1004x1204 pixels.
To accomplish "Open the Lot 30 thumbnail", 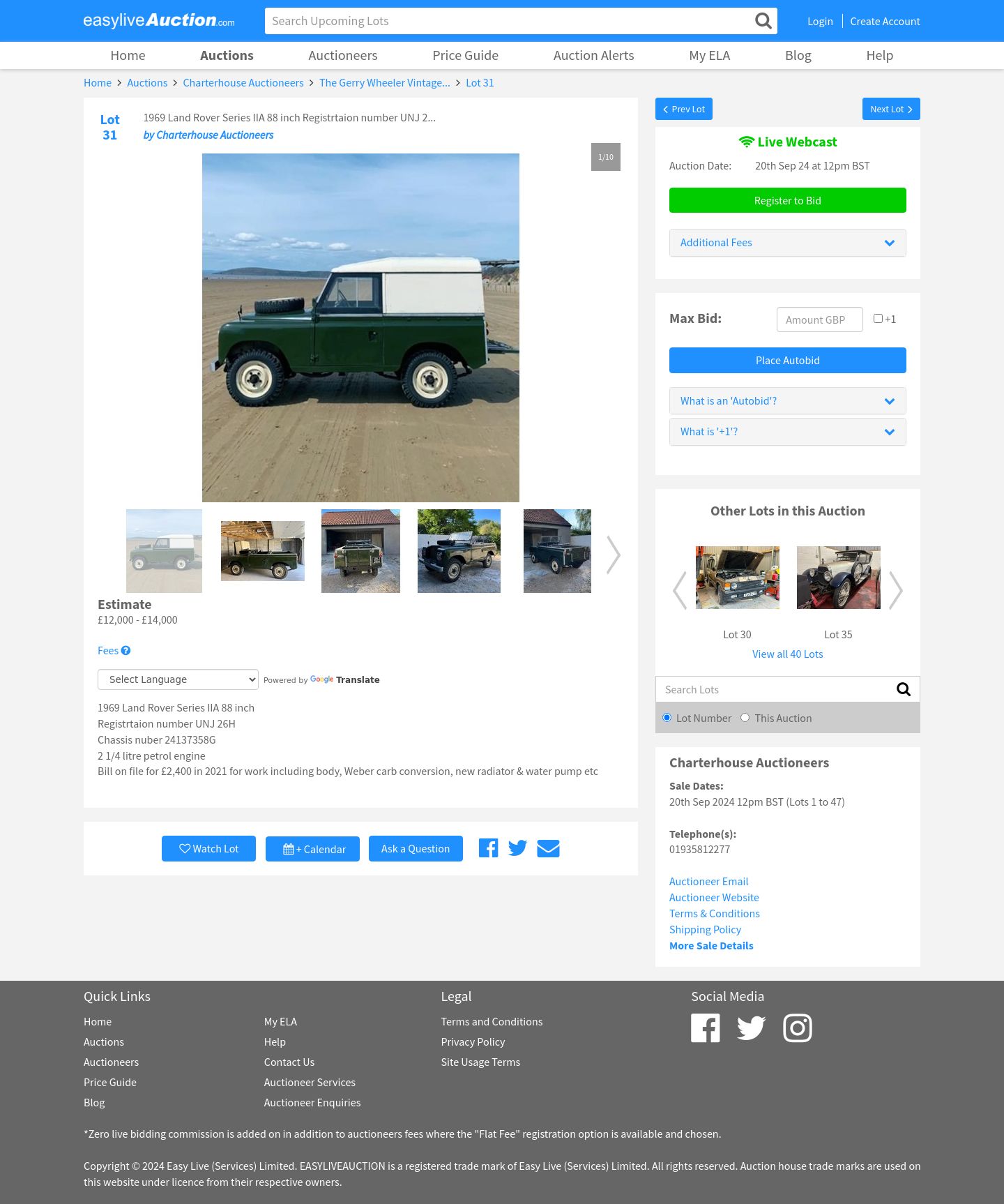I will click(737, 578).
